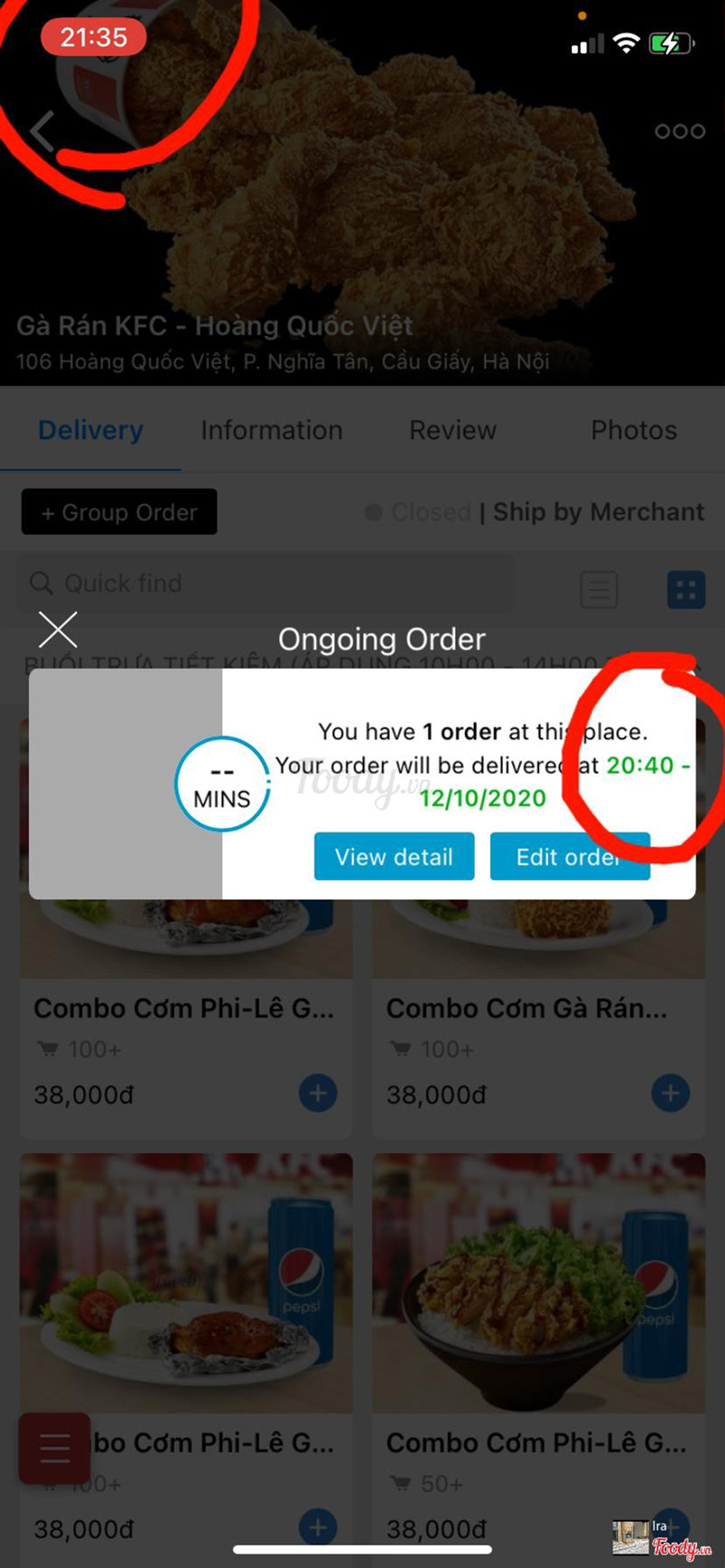Image resolution: width=725 pixels, height=1568 pixels.
Task: Tap the Quick find search field
Action: click(x=263, y=583)
